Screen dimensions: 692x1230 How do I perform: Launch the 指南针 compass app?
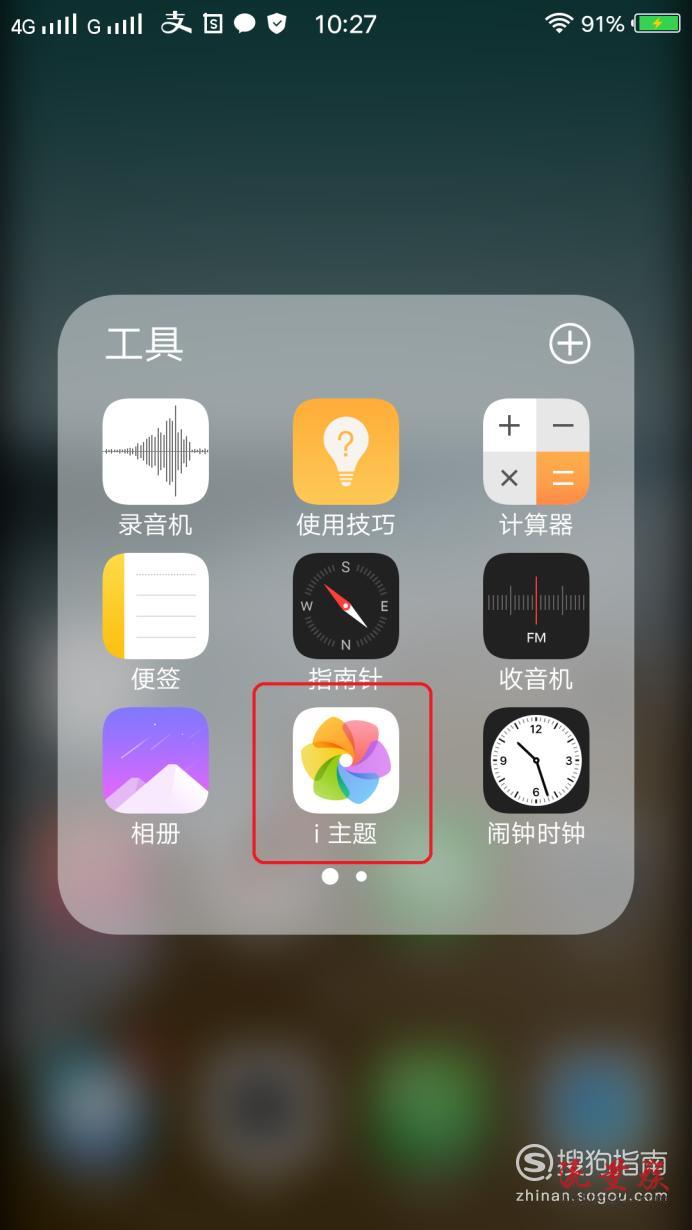(x=345, y=606)
